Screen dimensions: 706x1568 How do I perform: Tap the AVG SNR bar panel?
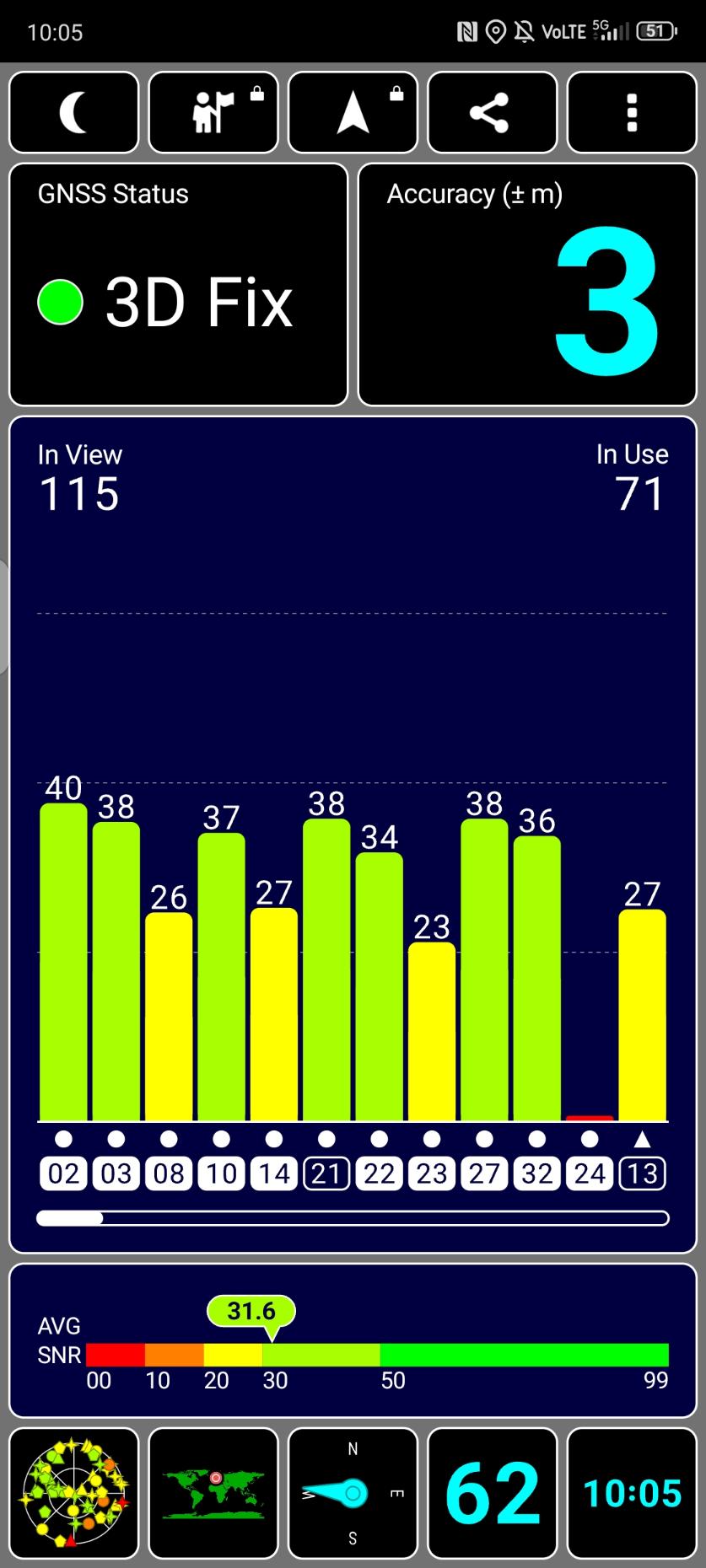[353, 1341]
